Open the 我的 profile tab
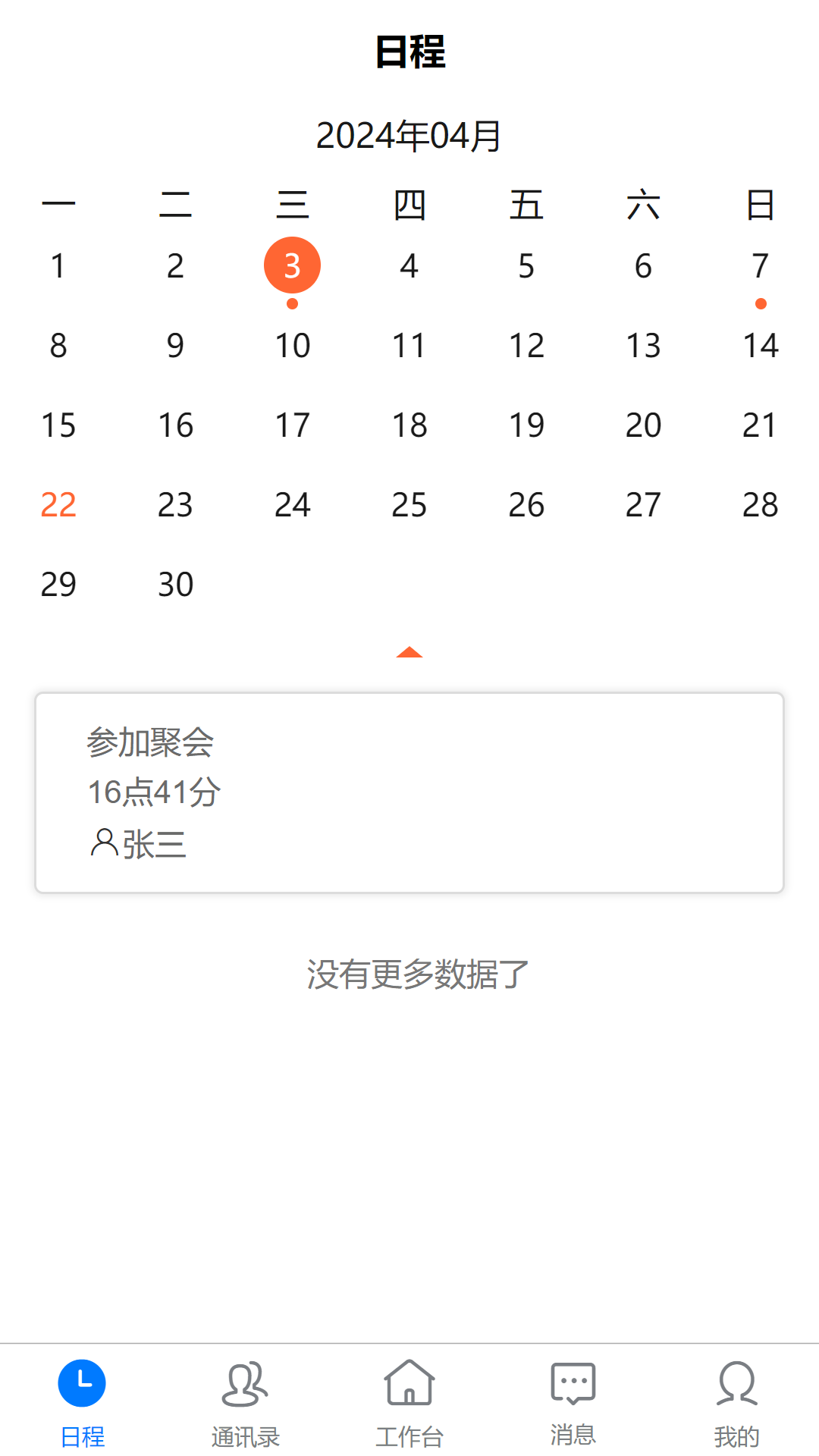This screenshot has height=1456, width=819. (x=737, y=1403)
